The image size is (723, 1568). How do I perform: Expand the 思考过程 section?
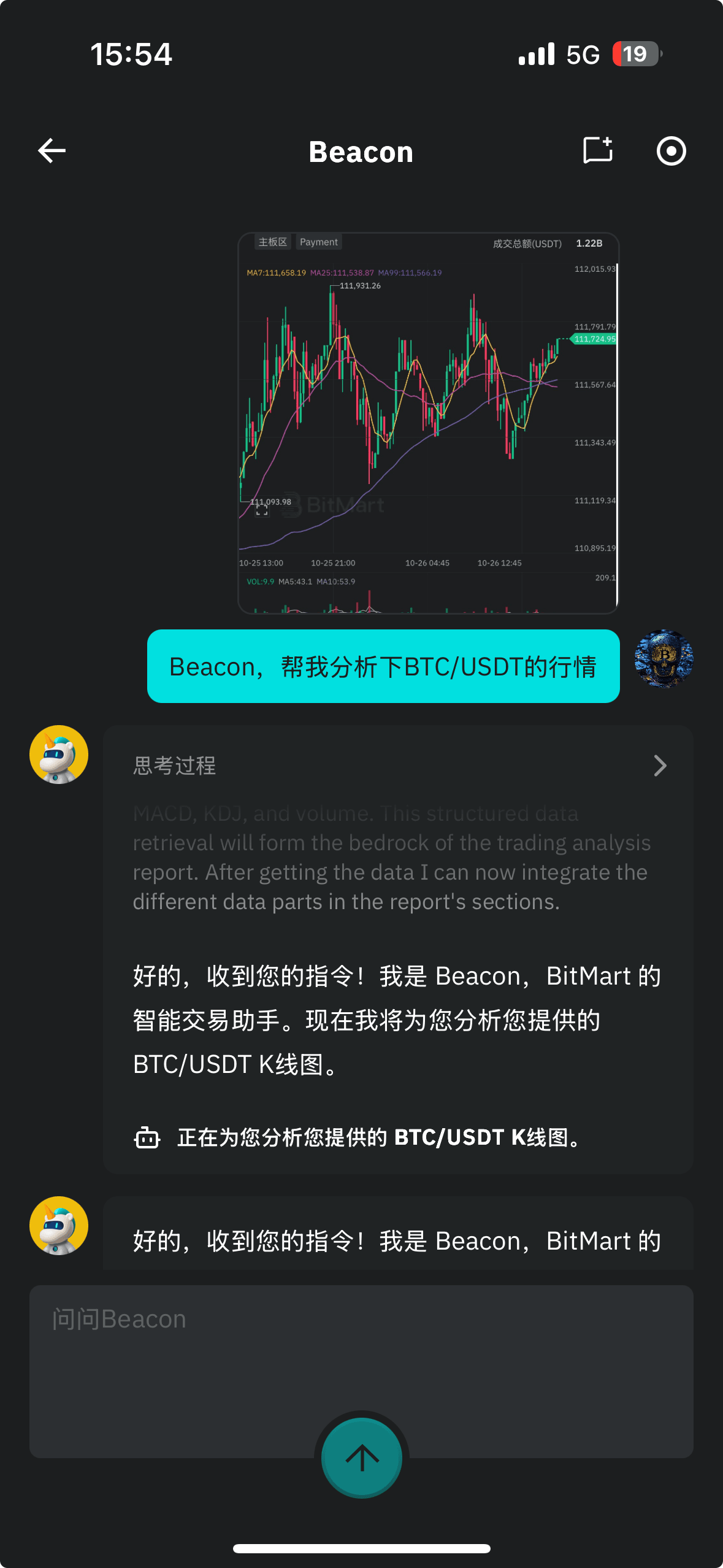(659, 766)
